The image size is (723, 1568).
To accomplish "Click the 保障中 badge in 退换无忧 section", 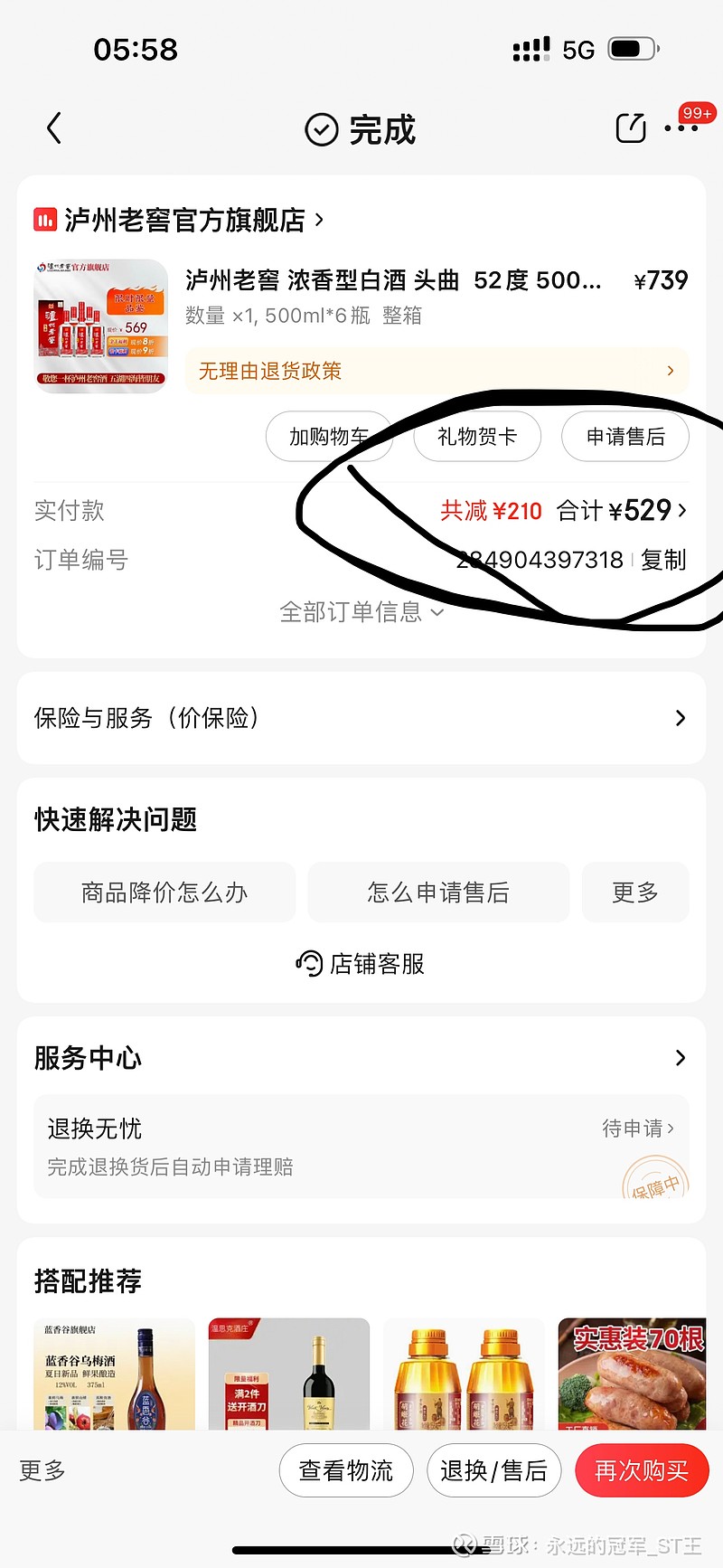I will pyautogui.click(x=657, y=1187).
